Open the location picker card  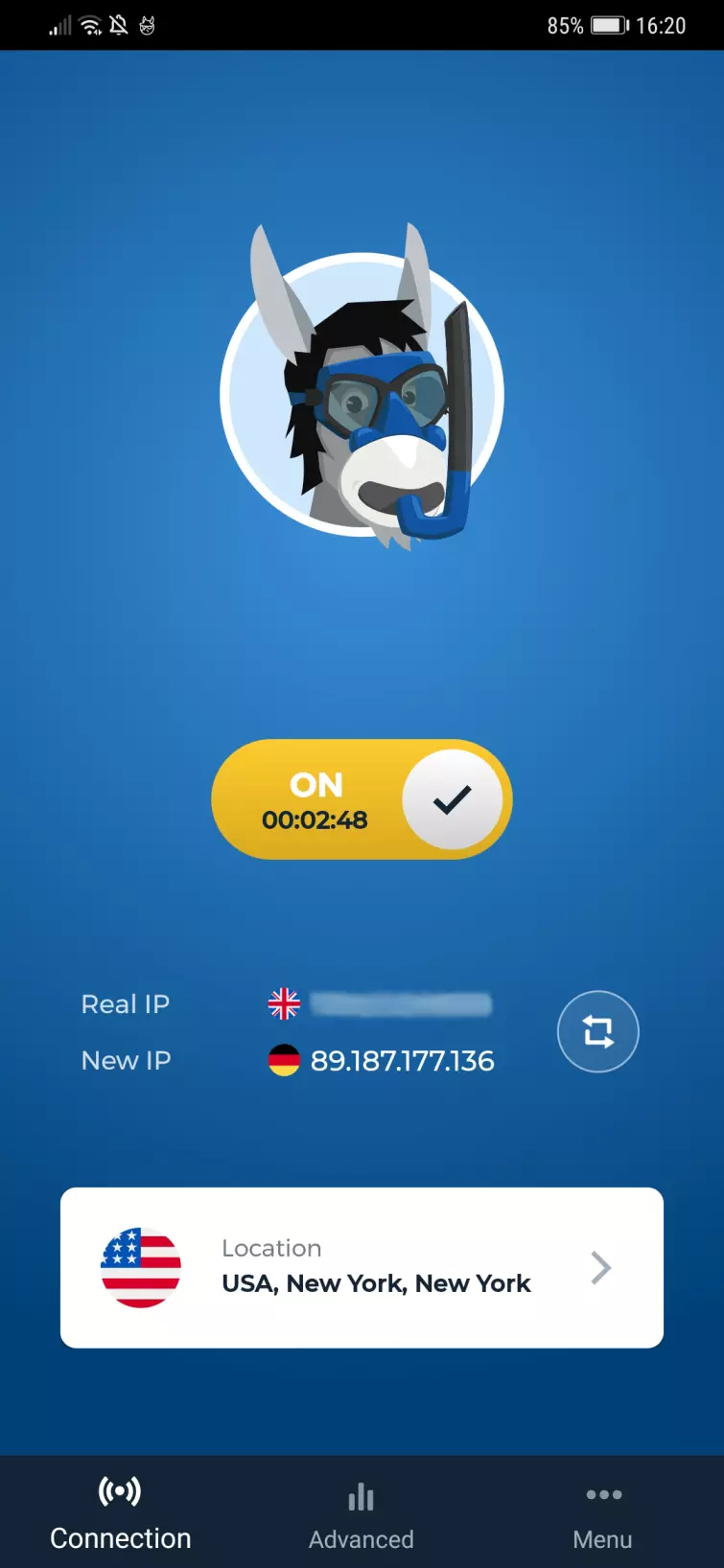(362, 1267)
